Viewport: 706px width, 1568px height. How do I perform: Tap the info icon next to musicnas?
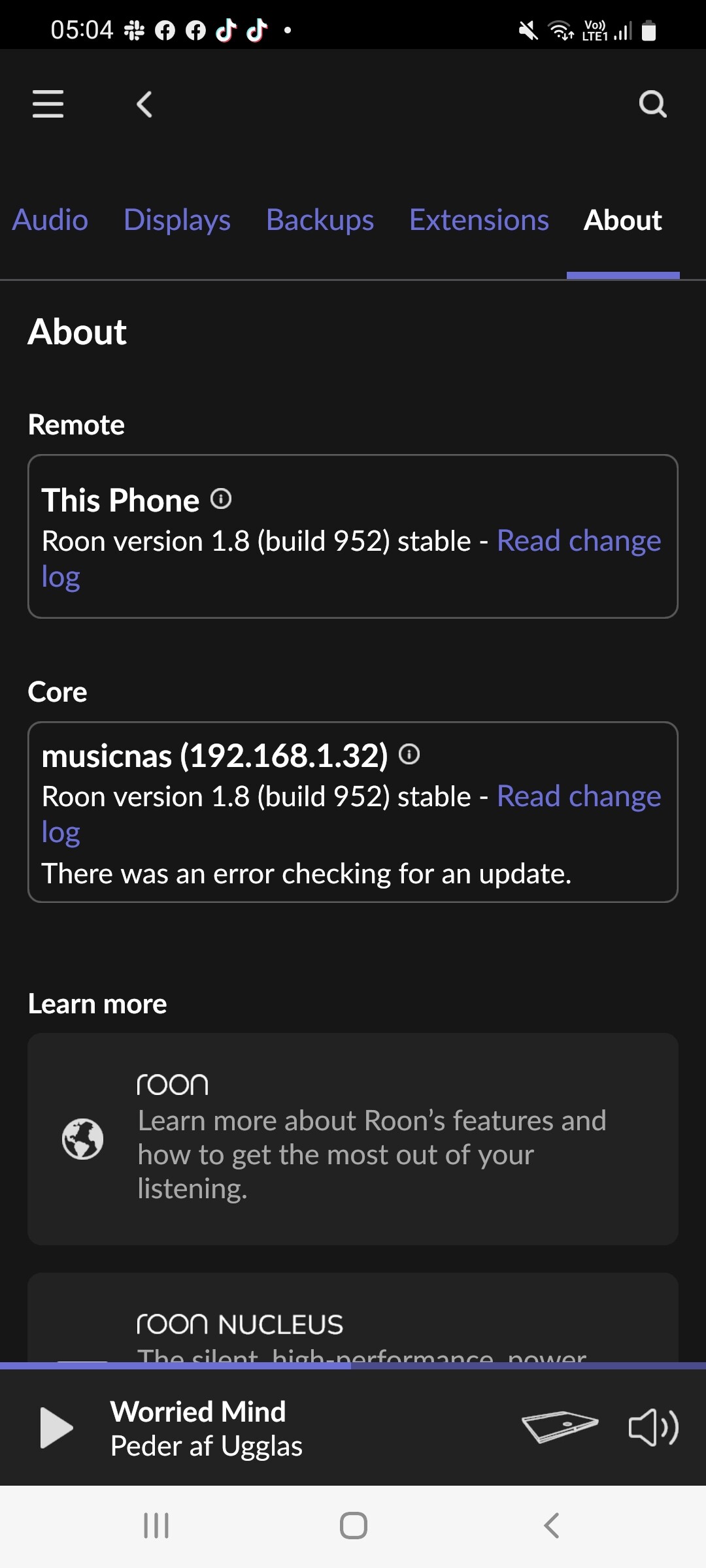pyautogui.click(x=409, y=755)
